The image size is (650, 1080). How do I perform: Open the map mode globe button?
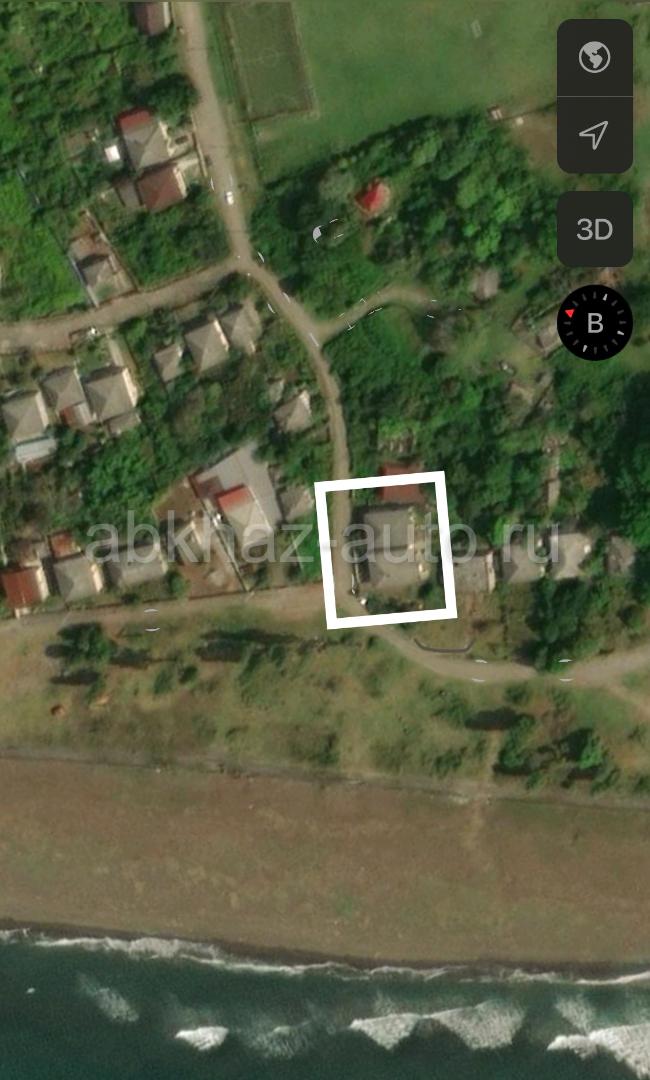(x=594, y=58)
